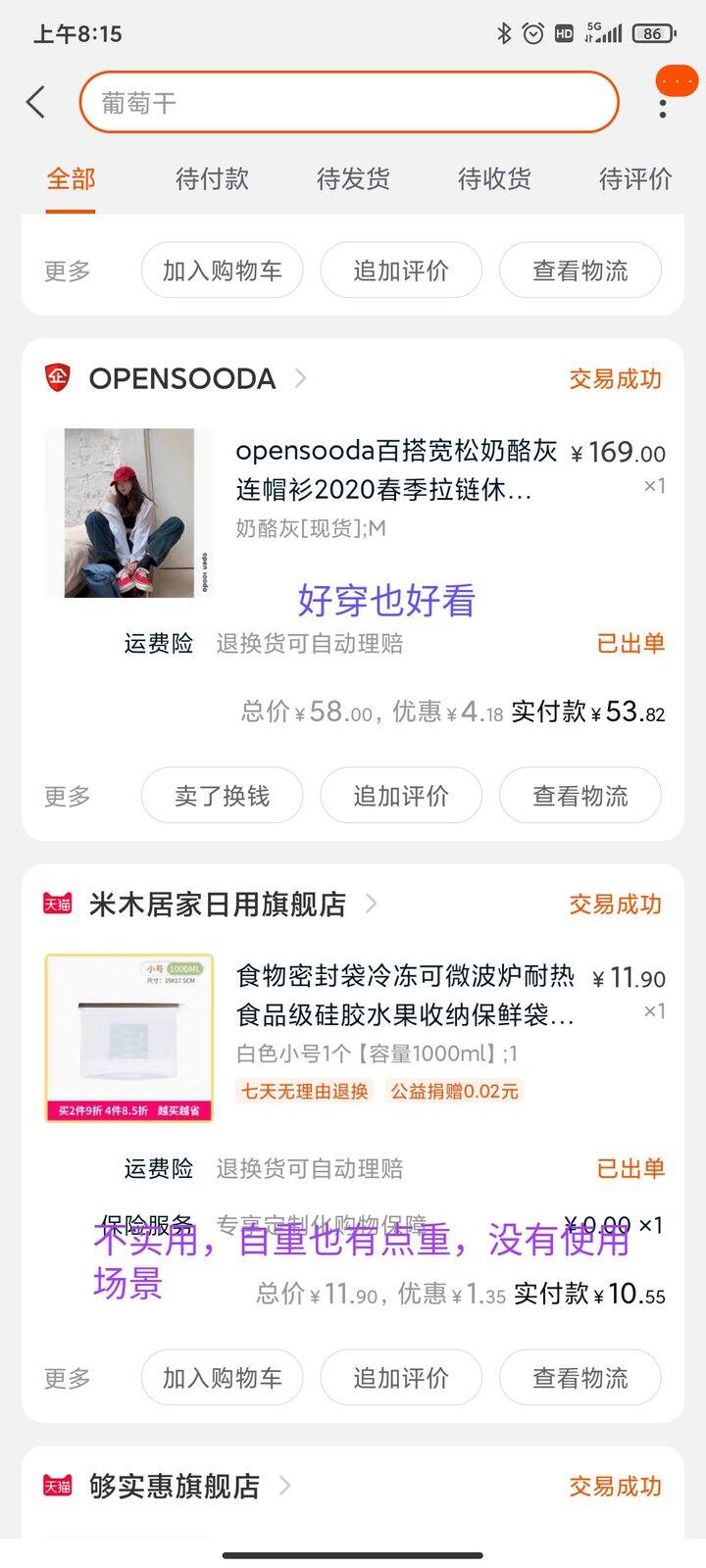Viewport: 706px width, 1568px height.
Task: Tap the 葡萄干 search field
Action: (349, 102)
